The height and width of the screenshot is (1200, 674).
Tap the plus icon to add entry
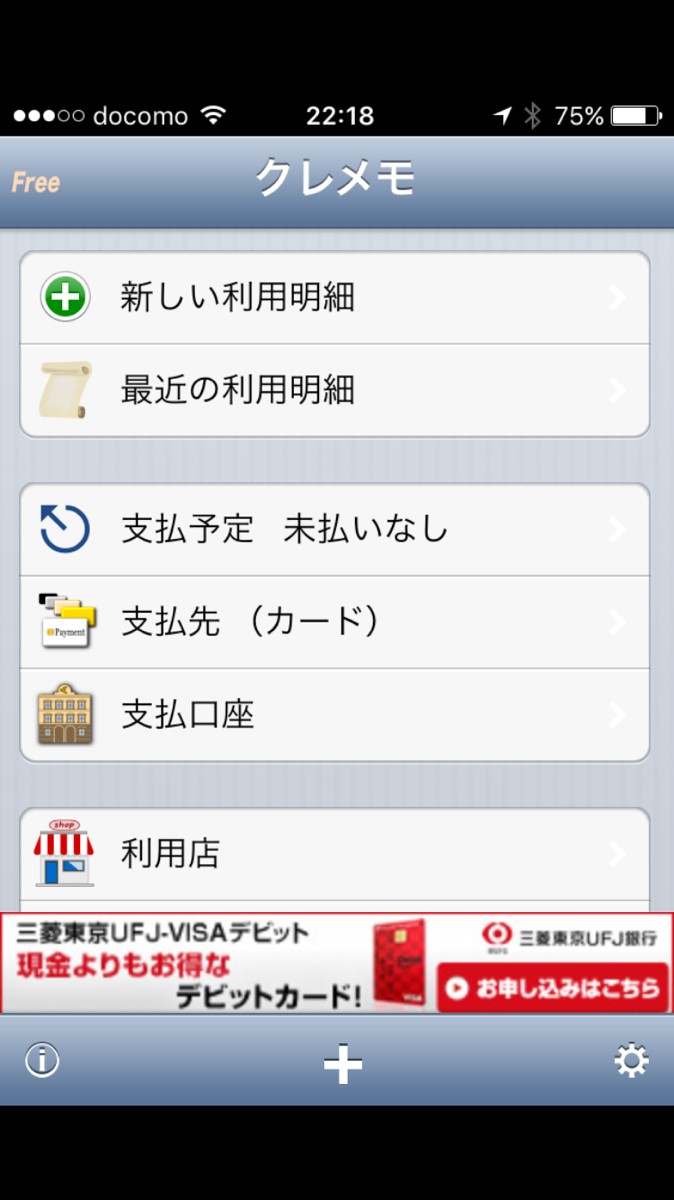[x=342, y=1064]
